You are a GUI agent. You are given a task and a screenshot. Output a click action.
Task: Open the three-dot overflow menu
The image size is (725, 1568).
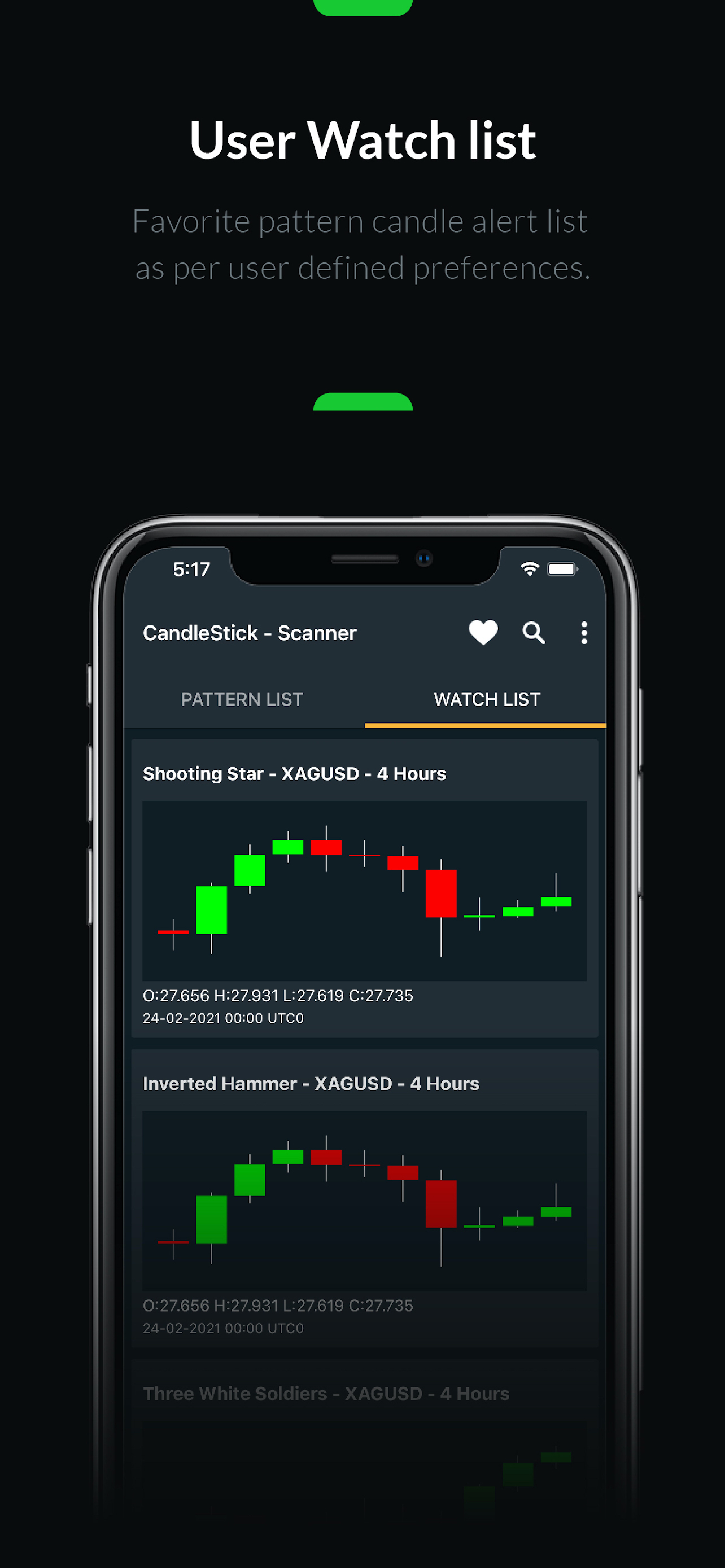point(584,632)
